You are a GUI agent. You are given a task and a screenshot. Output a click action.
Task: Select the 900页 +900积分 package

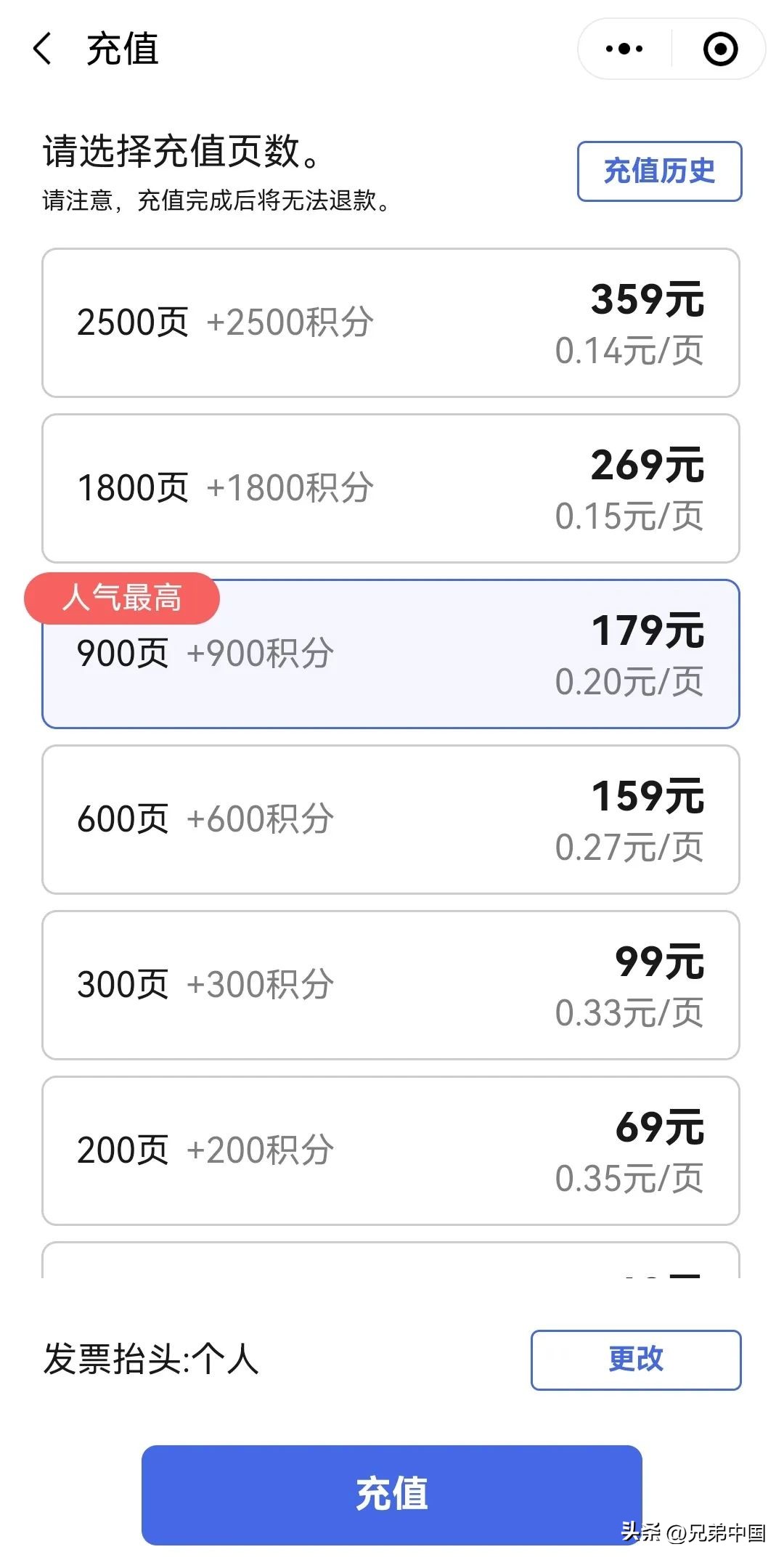point(392,652)
